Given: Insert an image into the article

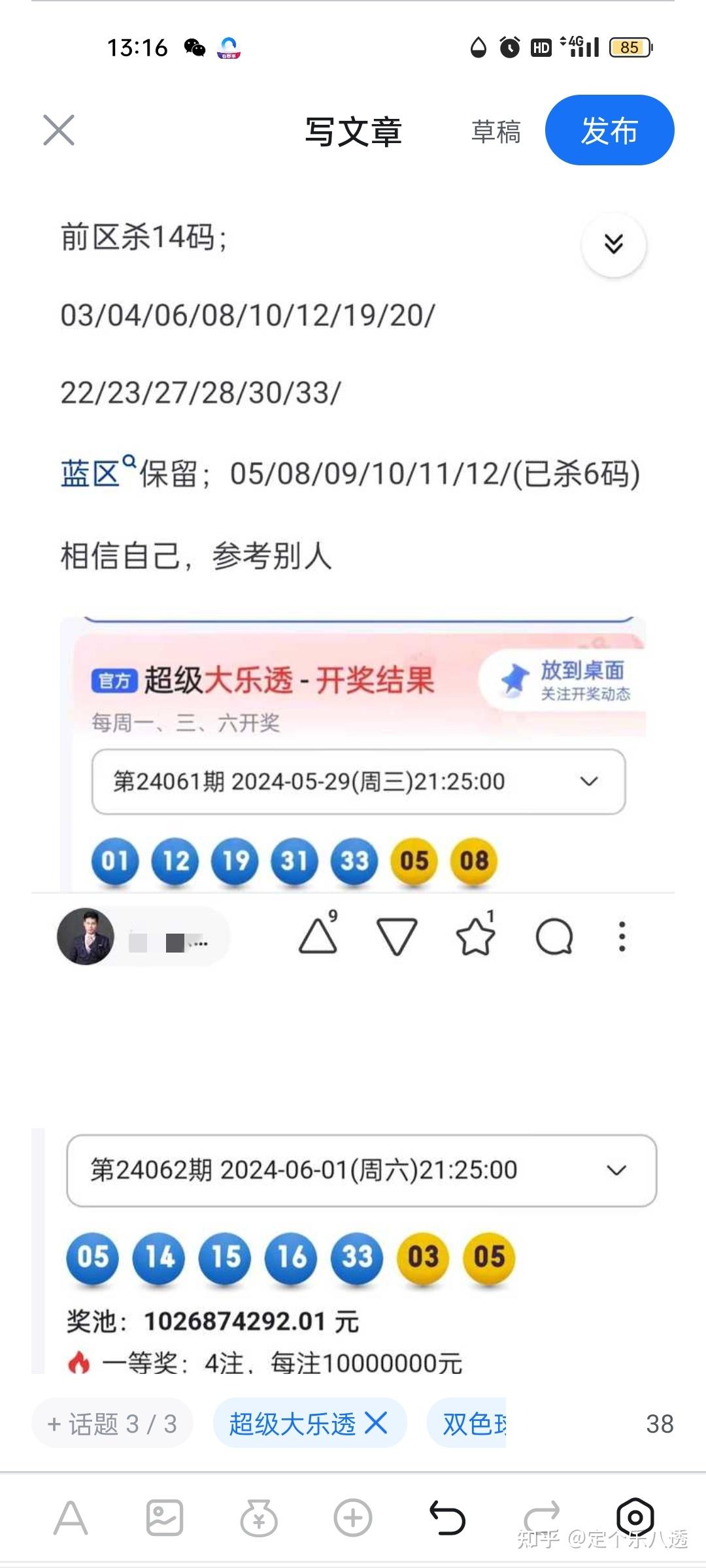Looking at the screenshot, I should pos(164,1517).
